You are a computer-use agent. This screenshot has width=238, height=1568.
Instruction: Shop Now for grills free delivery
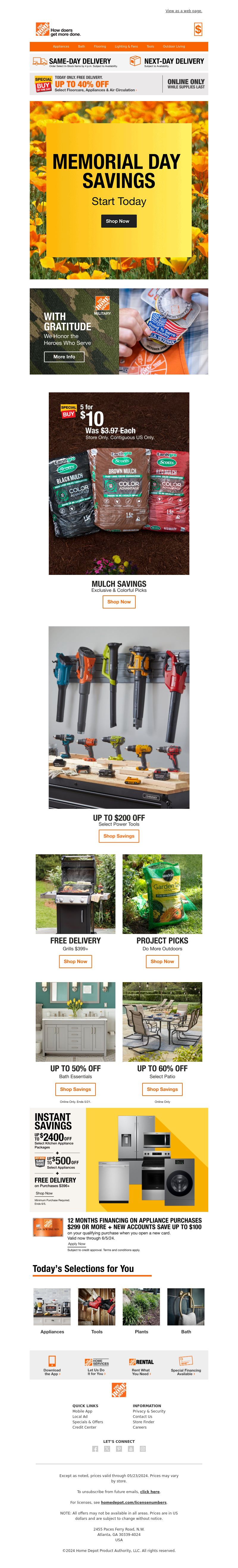[x=76, y=961]
